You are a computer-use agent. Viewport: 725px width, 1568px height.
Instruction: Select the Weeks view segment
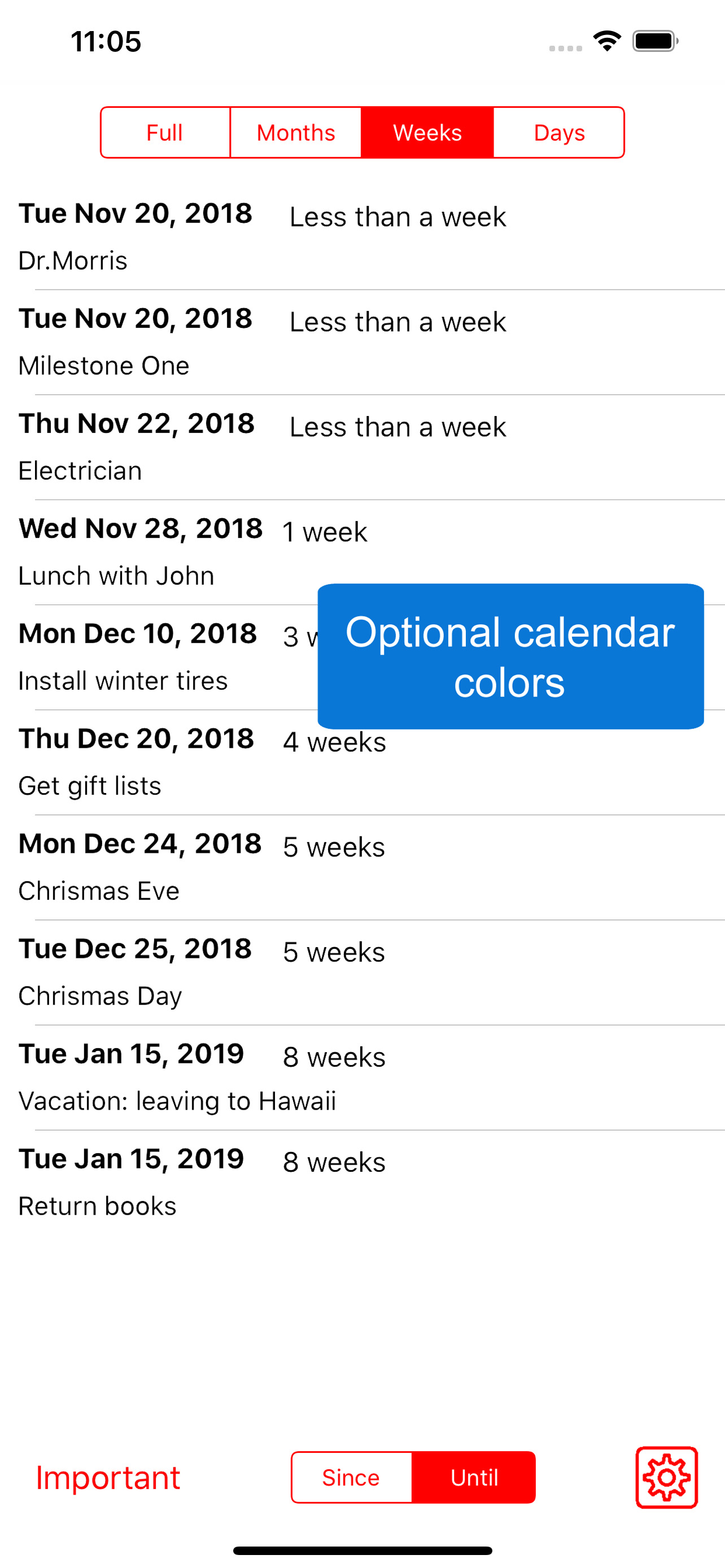[x=427, y=132]
